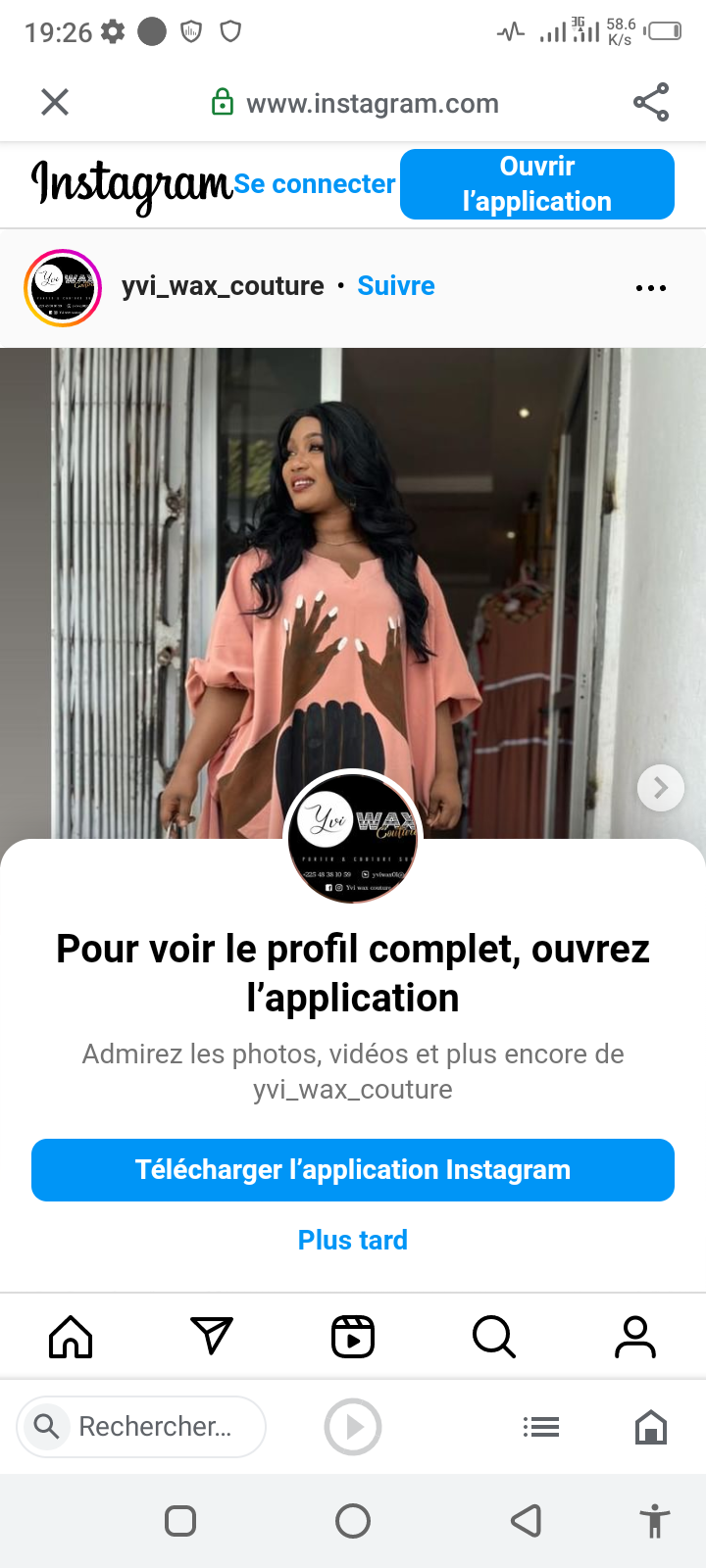Tap the play button in browser bar
Viewport: 706px width, 1568px height.
[x=353, y=1427]
